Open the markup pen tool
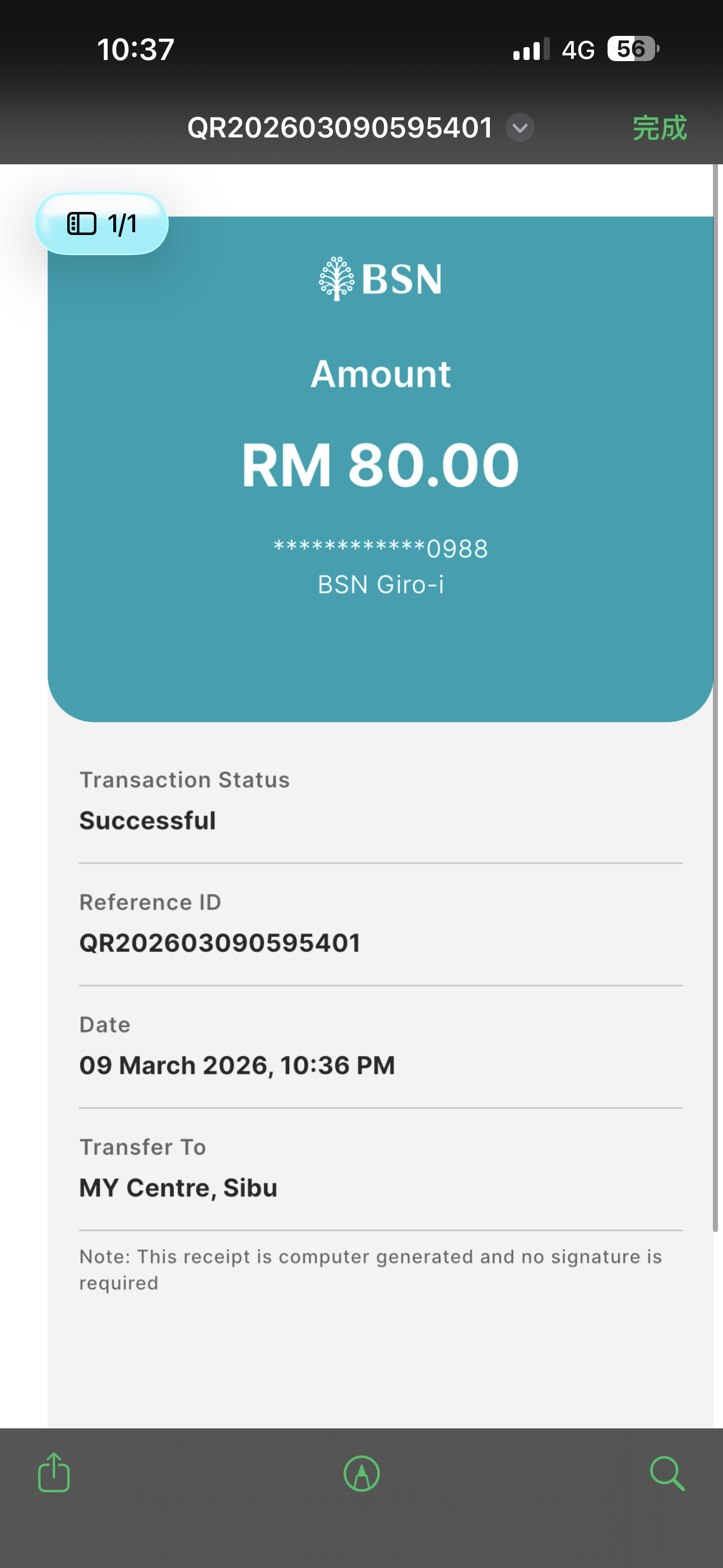Image resolution: width=723 pixels, height=1568 pixels. [x=361, y=1474]
